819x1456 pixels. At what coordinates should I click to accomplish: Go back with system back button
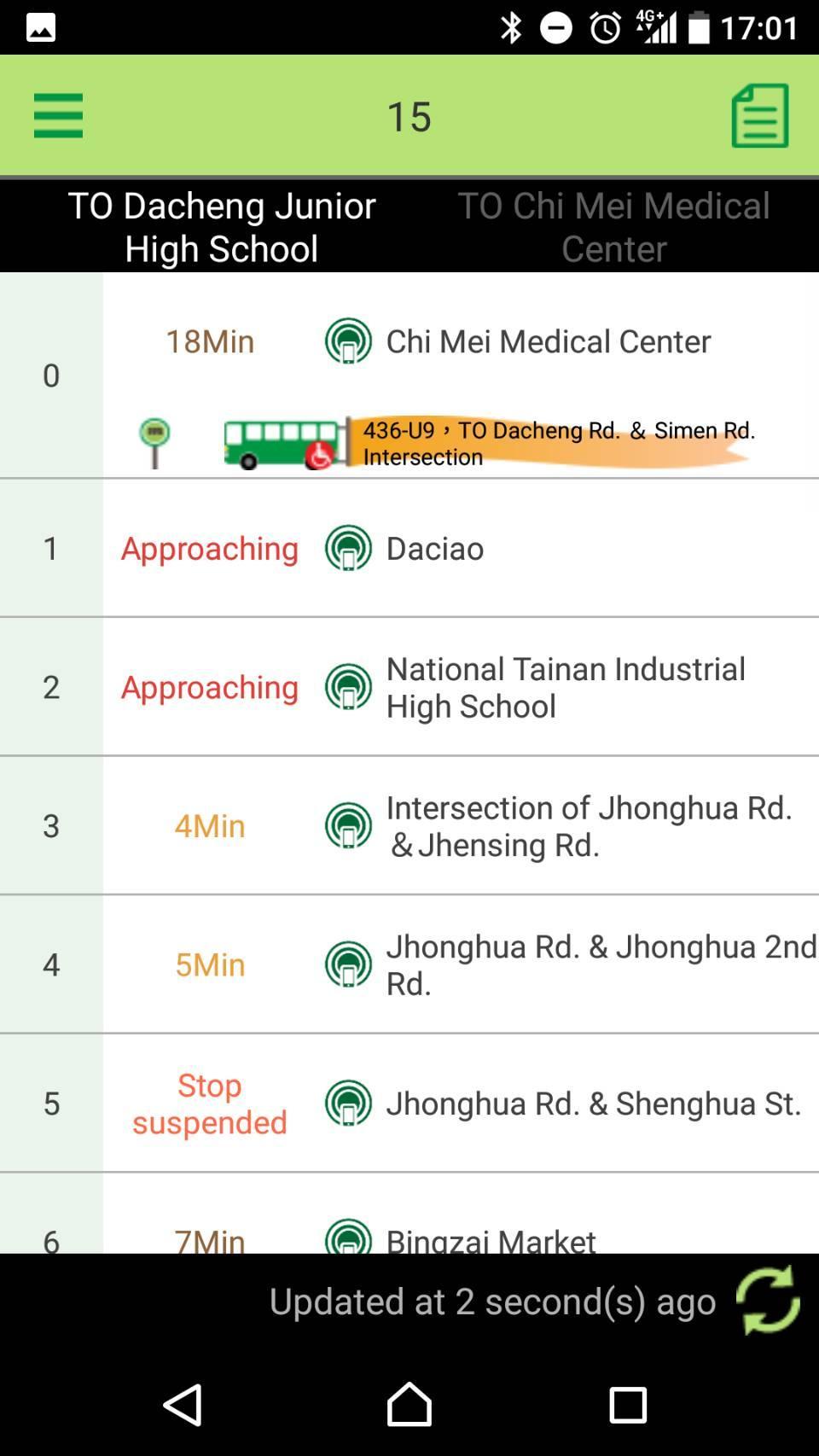[x=183, y=1404]
